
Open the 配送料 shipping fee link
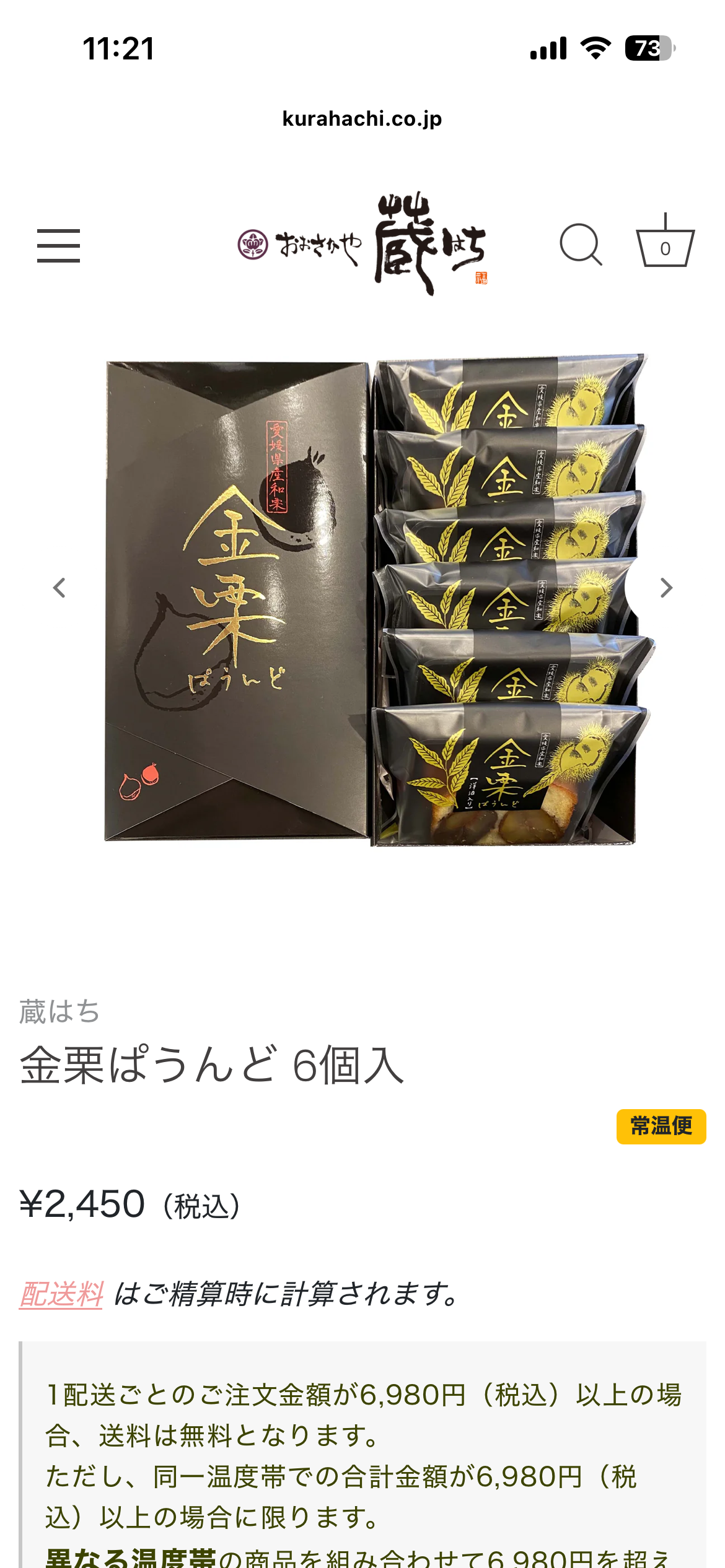point(61,1294)
